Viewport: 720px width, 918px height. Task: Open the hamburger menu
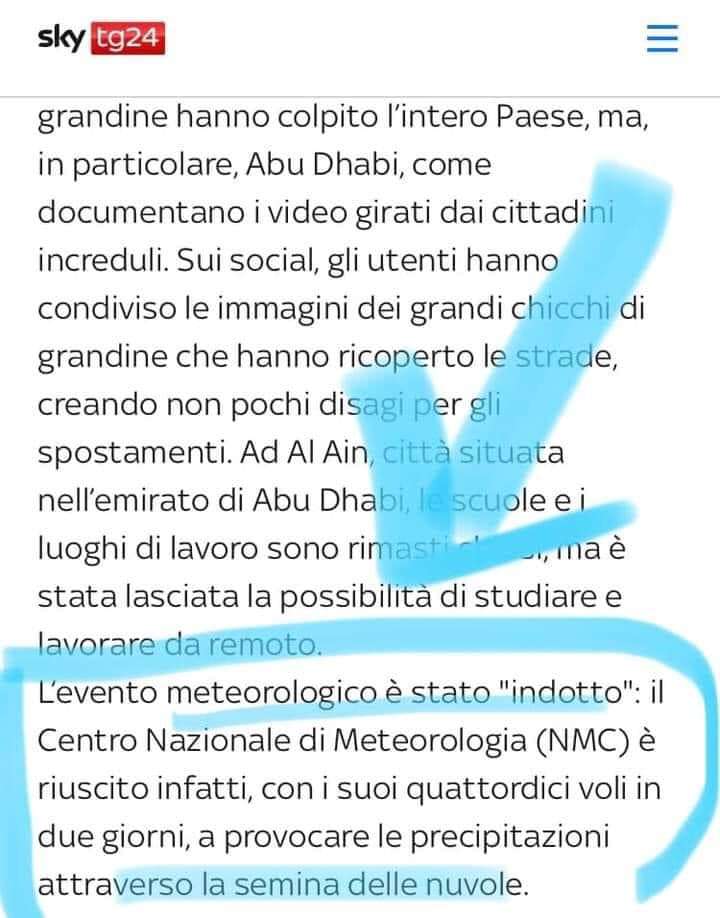662,38
